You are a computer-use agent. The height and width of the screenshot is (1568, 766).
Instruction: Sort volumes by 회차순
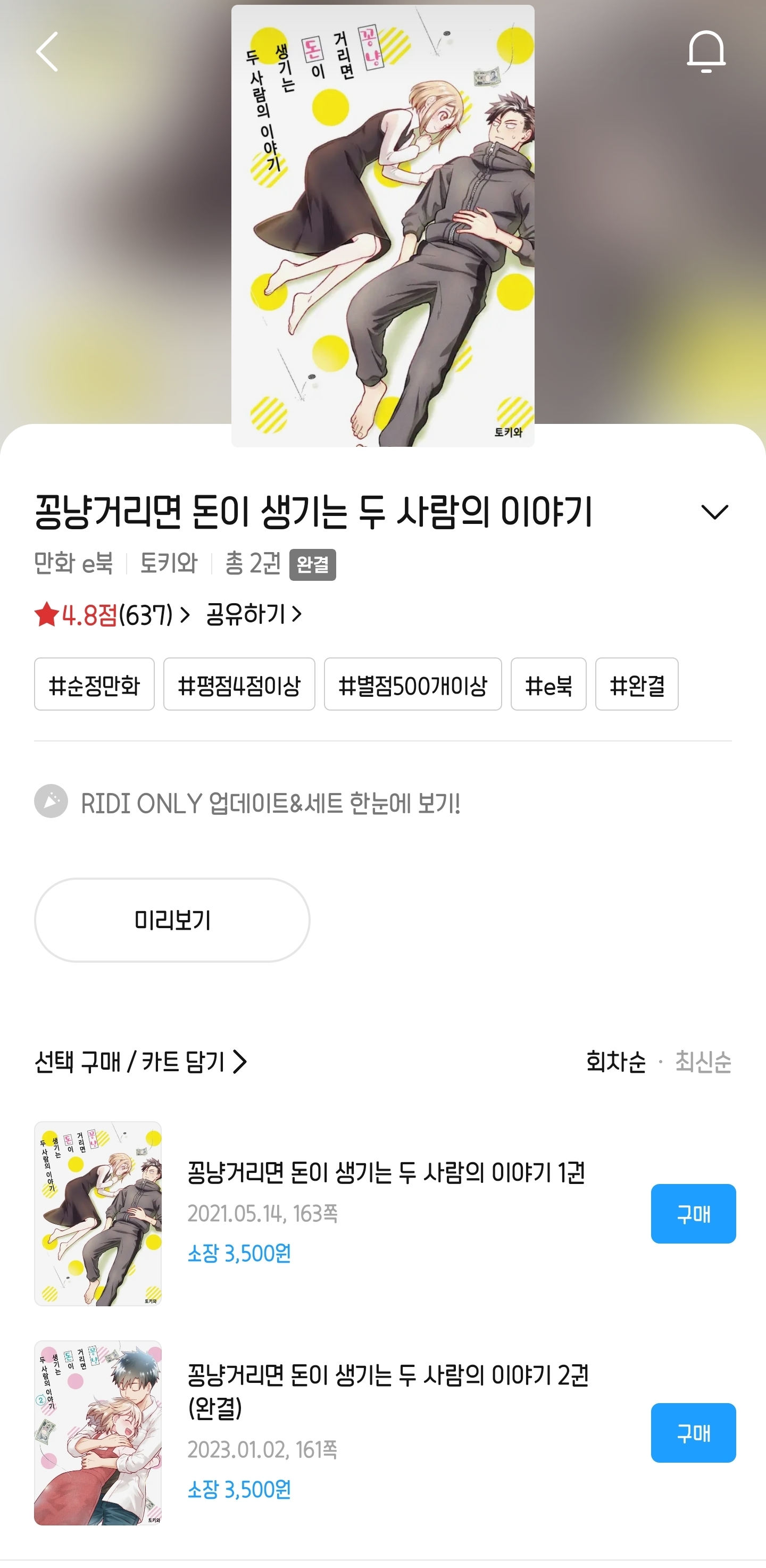click(615, 1062)
